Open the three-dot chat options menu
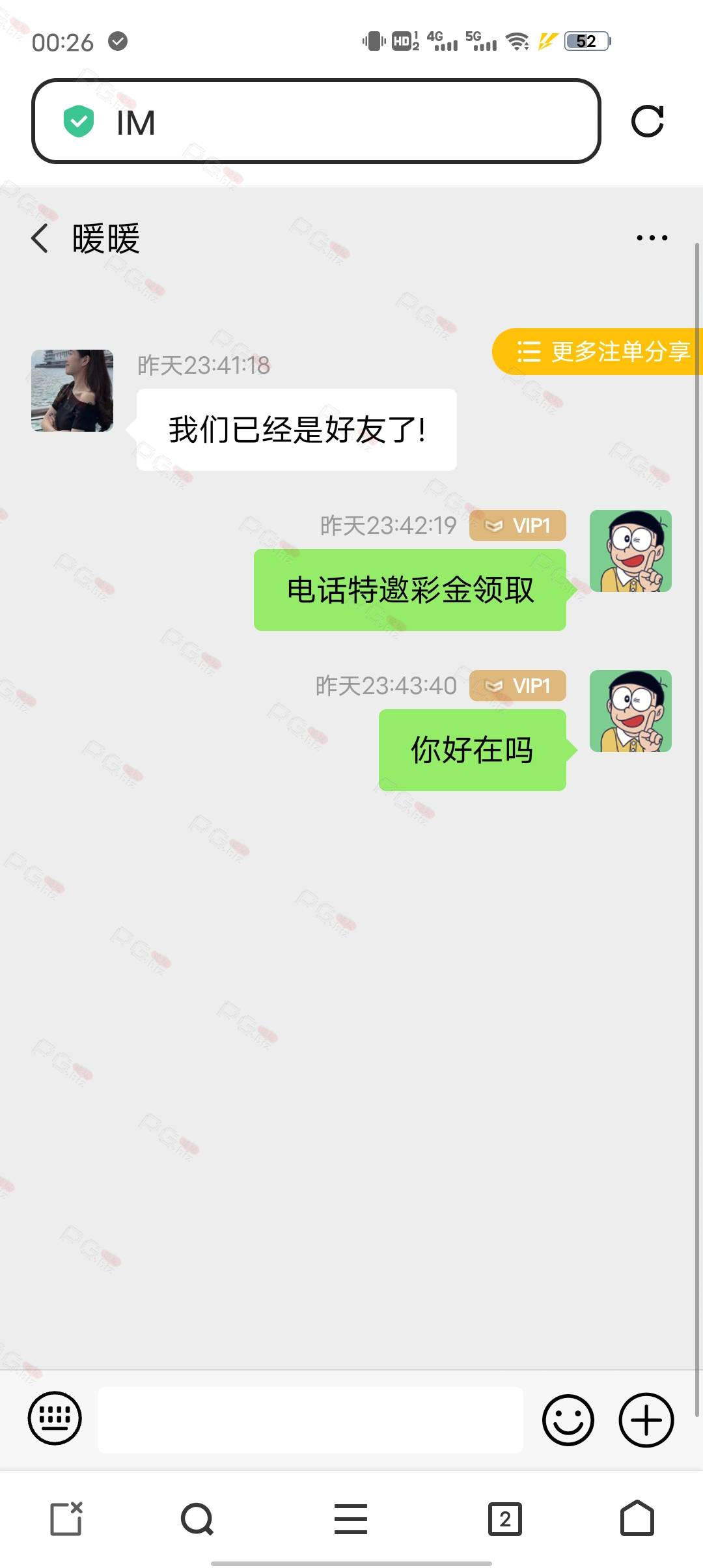The width and height of the screenshot is (703, 1568). (652, 238)
